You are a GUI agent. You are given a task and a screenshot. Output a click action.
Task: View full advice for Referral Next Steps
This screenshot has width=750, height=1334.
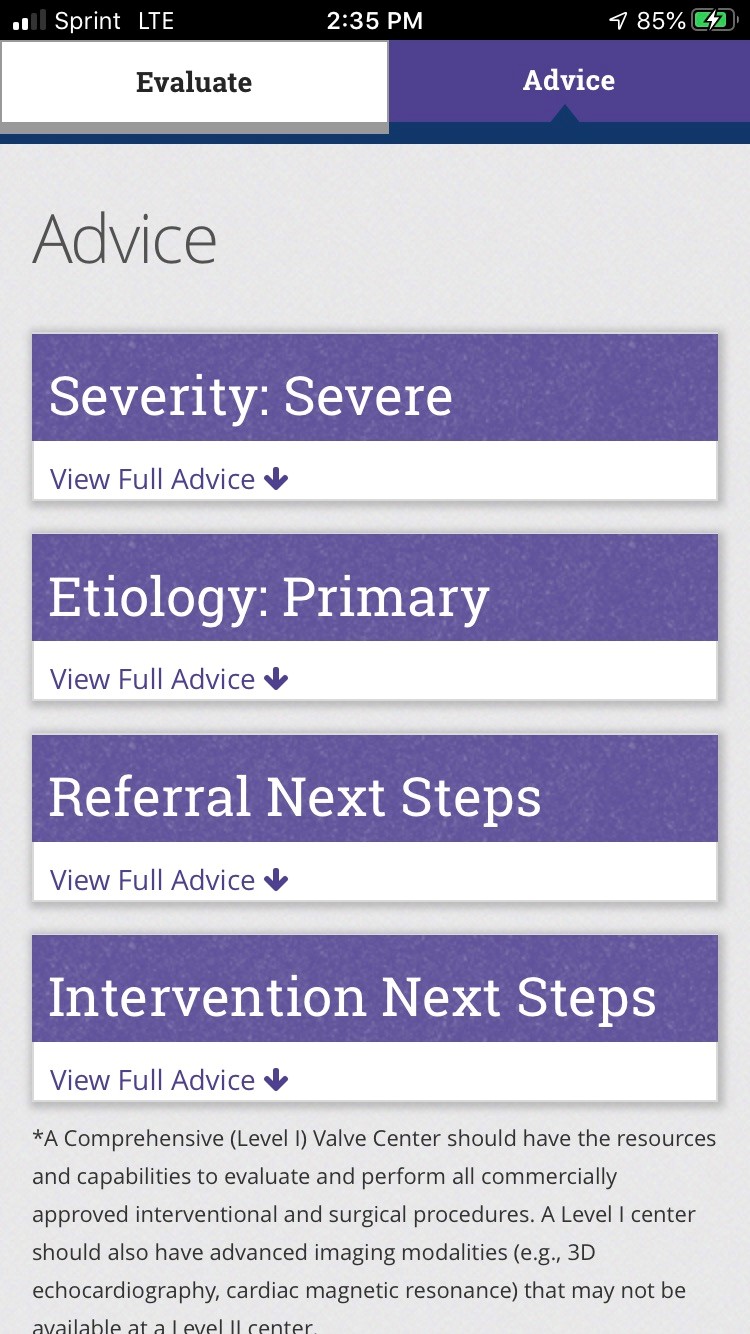pyautogui.click(x=169, y=880)
